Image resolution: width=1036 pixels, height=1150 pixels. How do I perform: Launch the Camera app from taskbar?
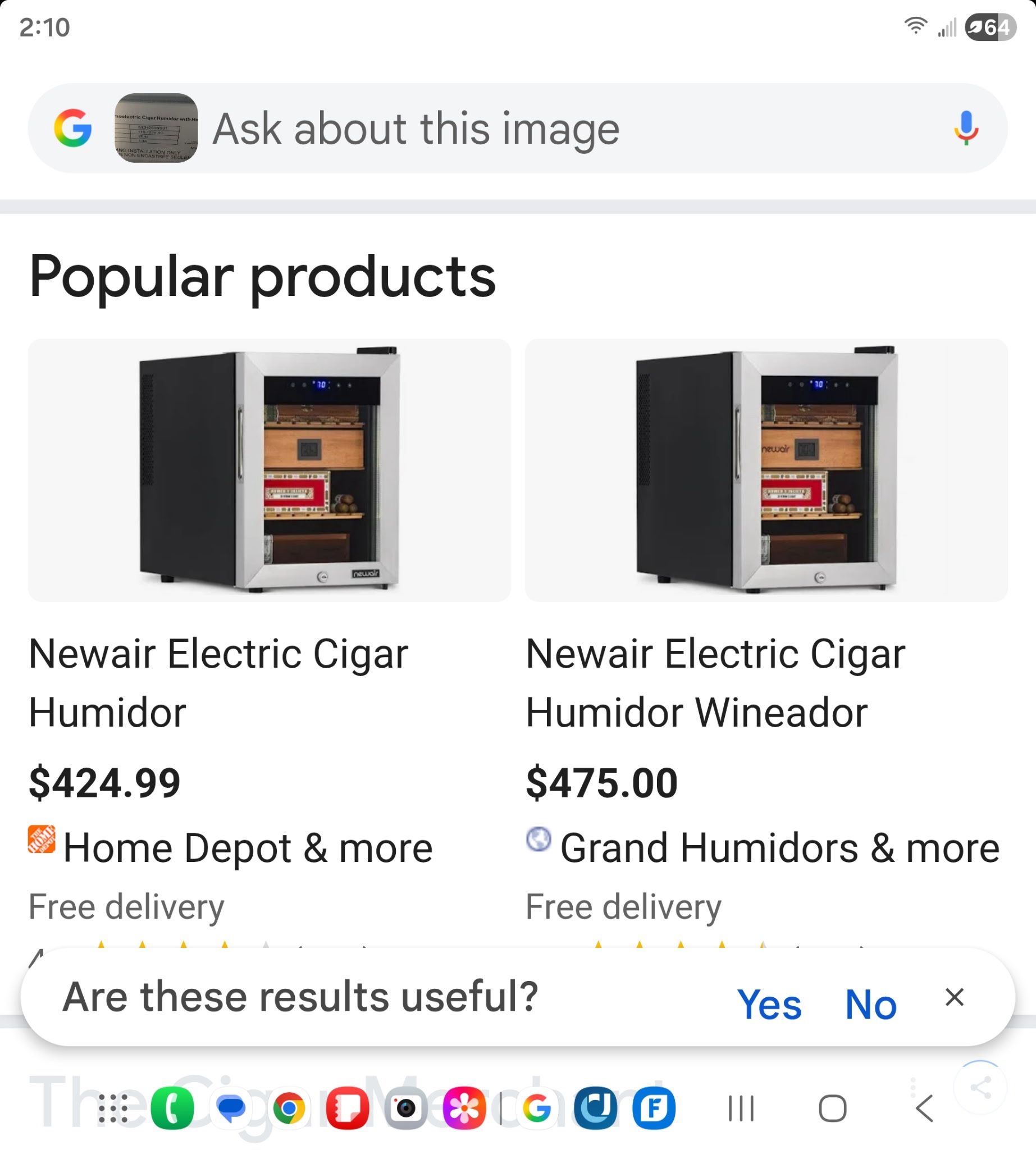click(x=405, y=1108)
